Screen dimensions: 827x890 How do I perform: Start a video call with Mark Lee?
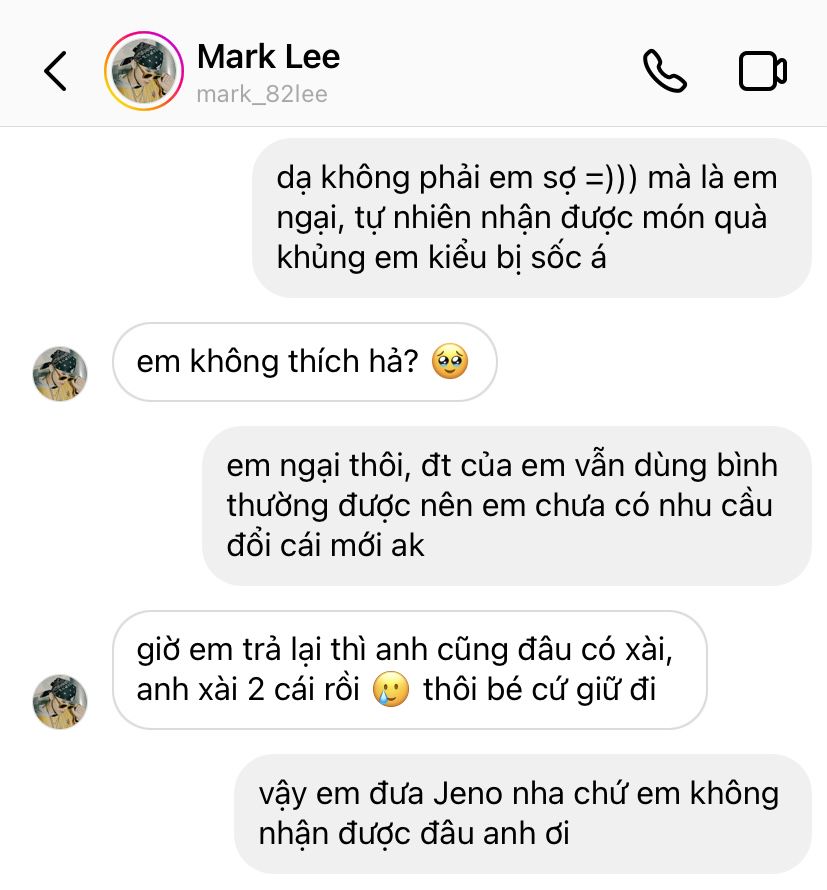[762, 71]
